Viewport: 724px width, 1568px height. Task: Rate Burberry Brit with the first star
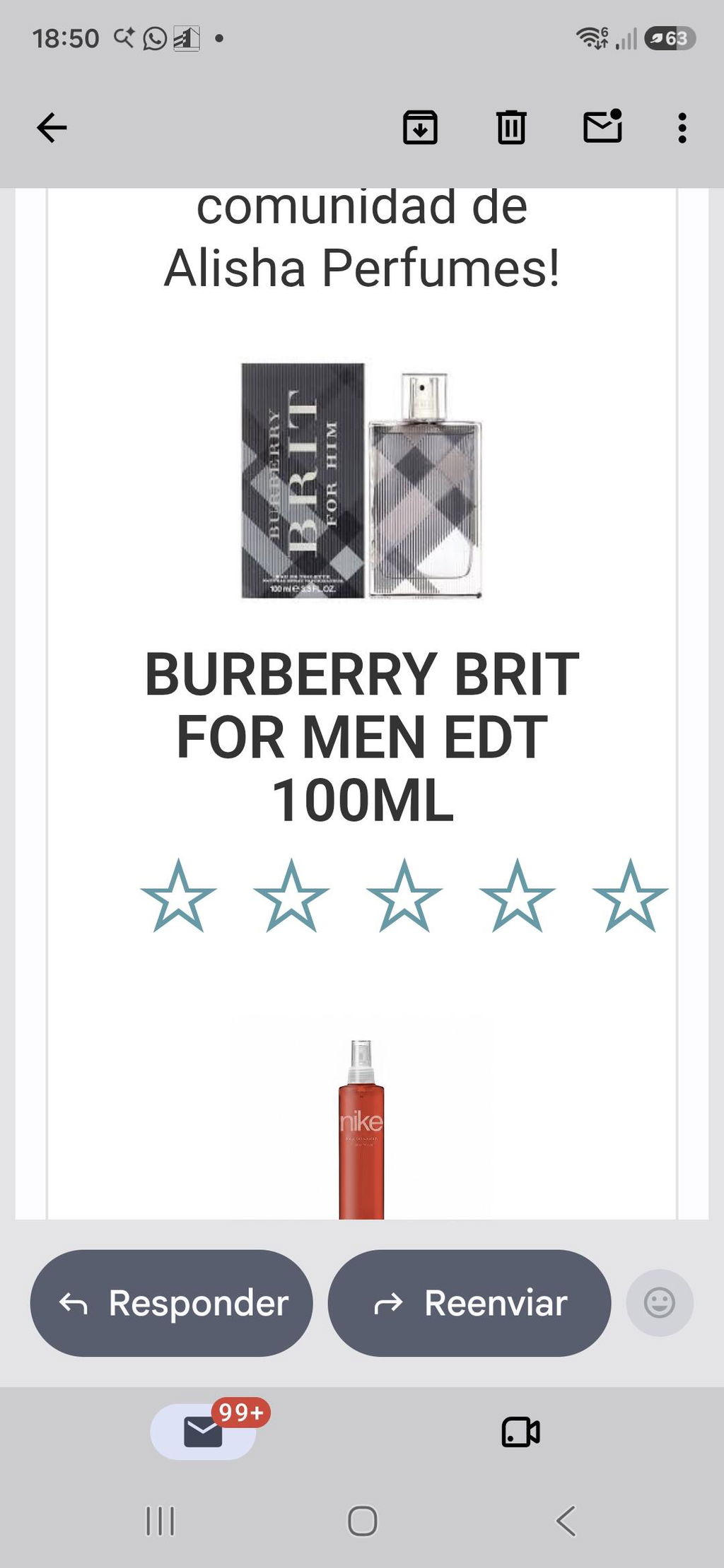click(178, 896)
